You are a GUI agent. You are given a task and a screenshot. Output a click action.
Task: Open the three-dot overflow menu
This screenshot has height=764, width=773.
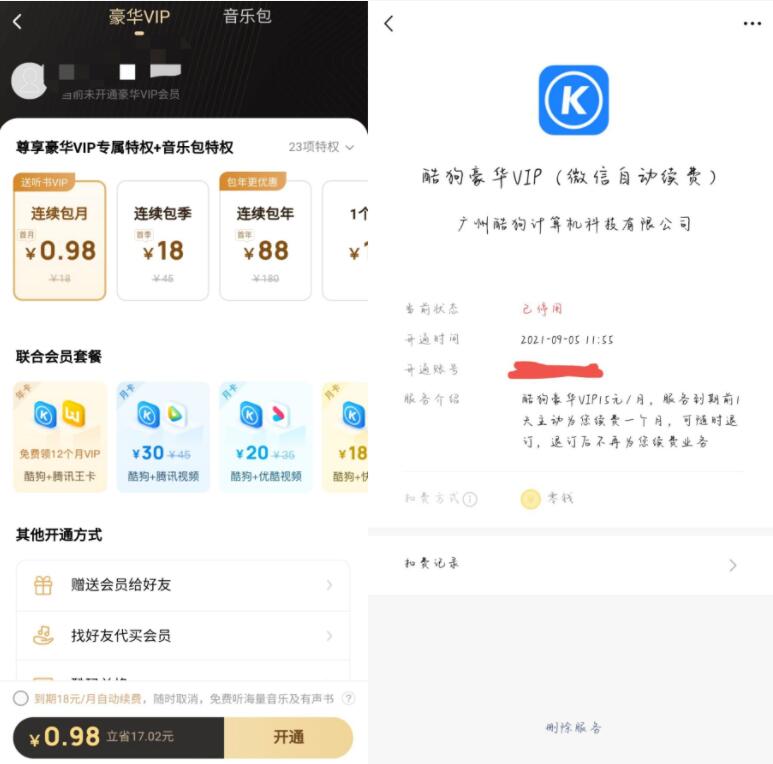[x=752, y=24]
